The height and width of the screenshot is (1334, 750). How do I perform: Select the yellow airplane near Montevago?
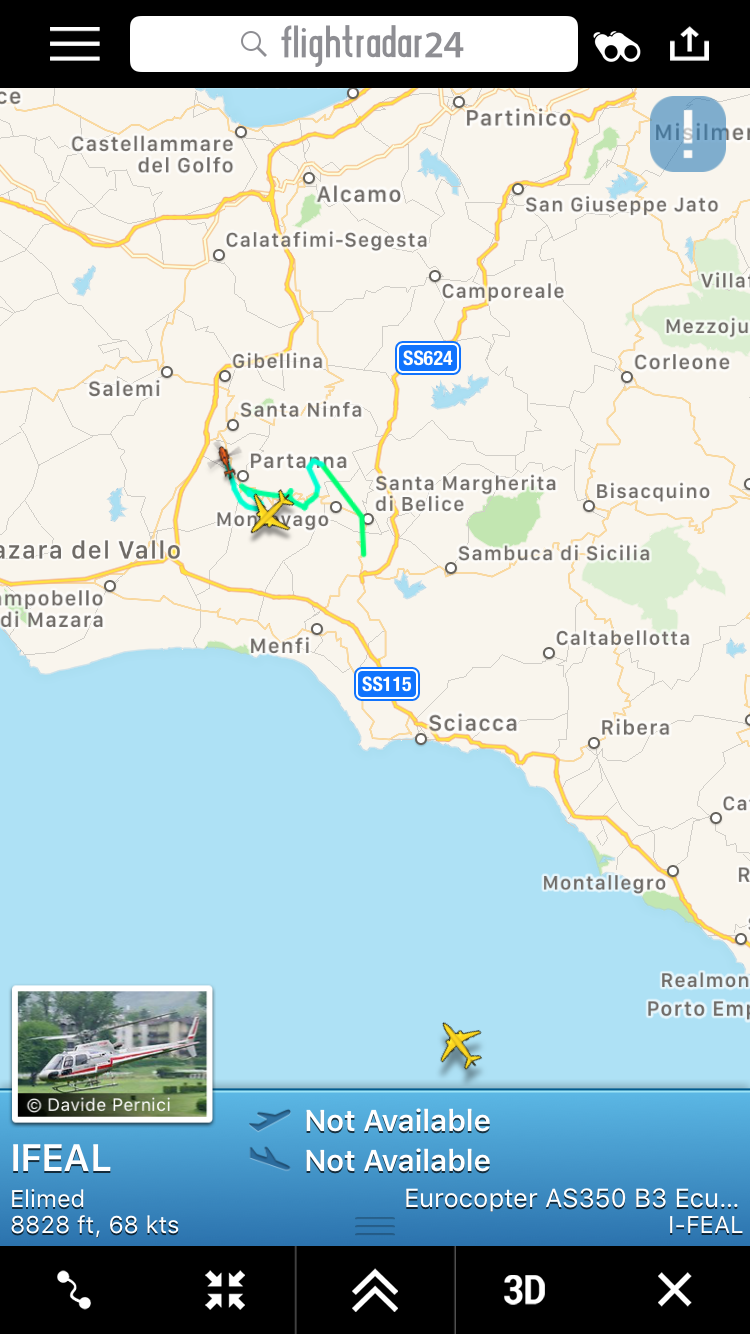click(271, 512)
